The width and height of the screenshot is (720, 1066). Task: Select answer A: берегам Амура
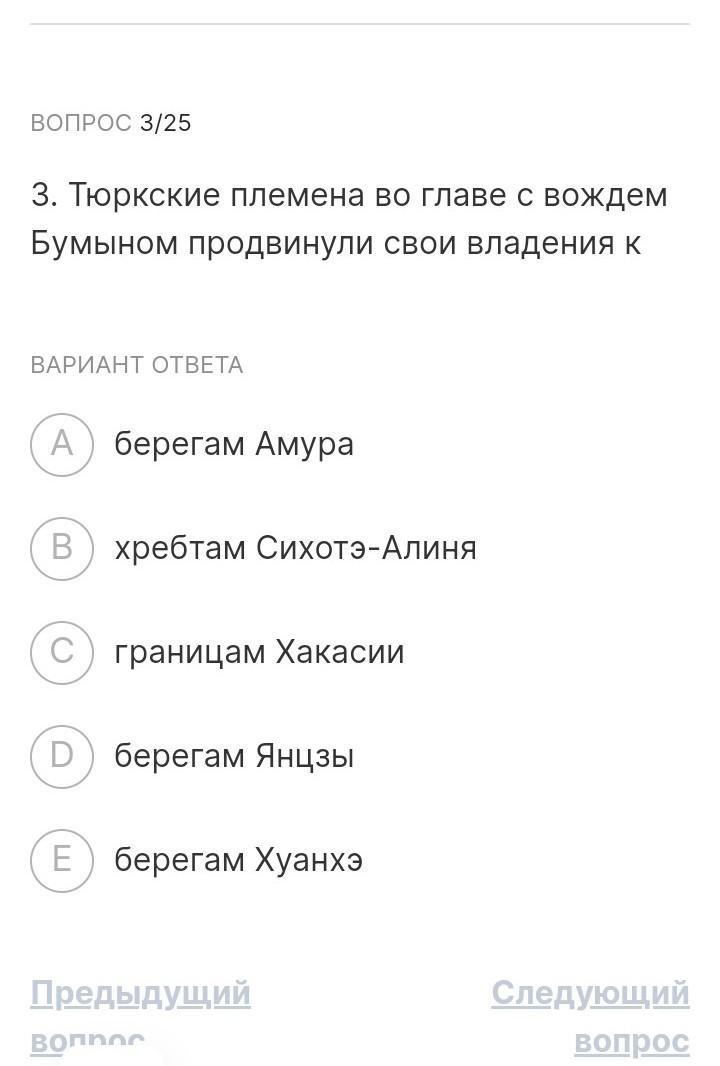coord(62,444)
